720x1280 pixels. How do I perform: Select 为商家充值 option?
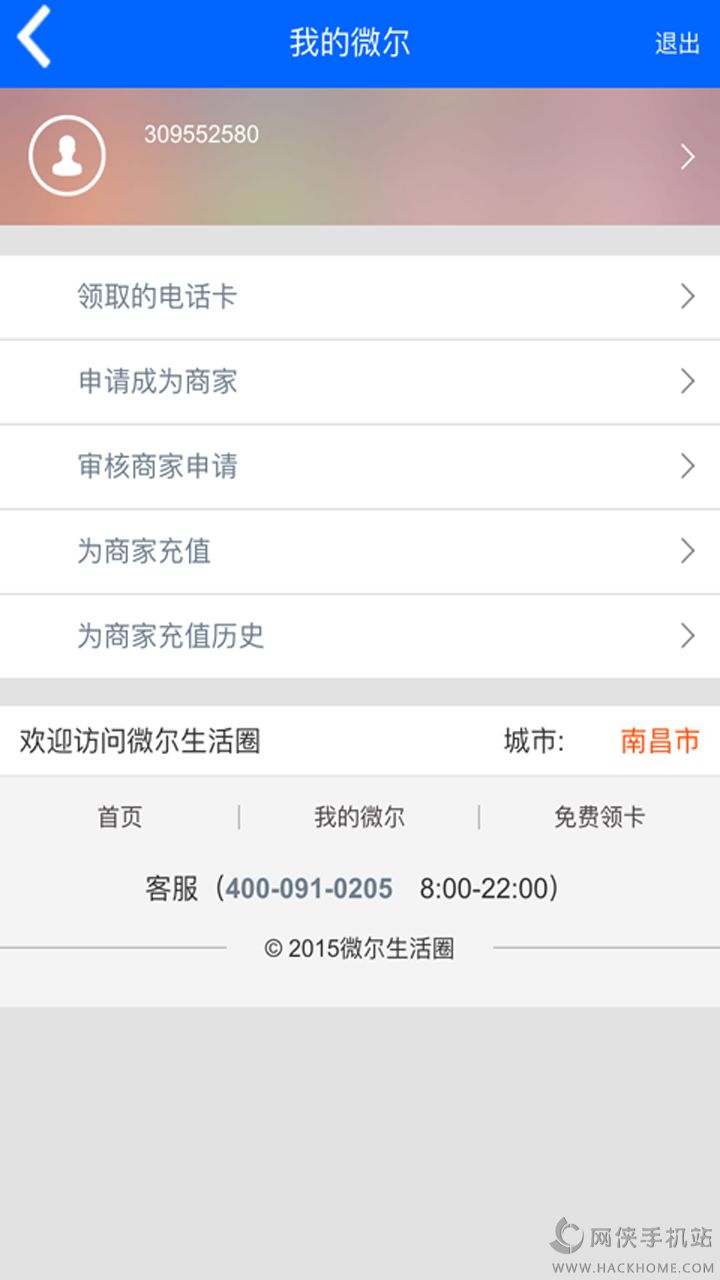tap(360, 552)
